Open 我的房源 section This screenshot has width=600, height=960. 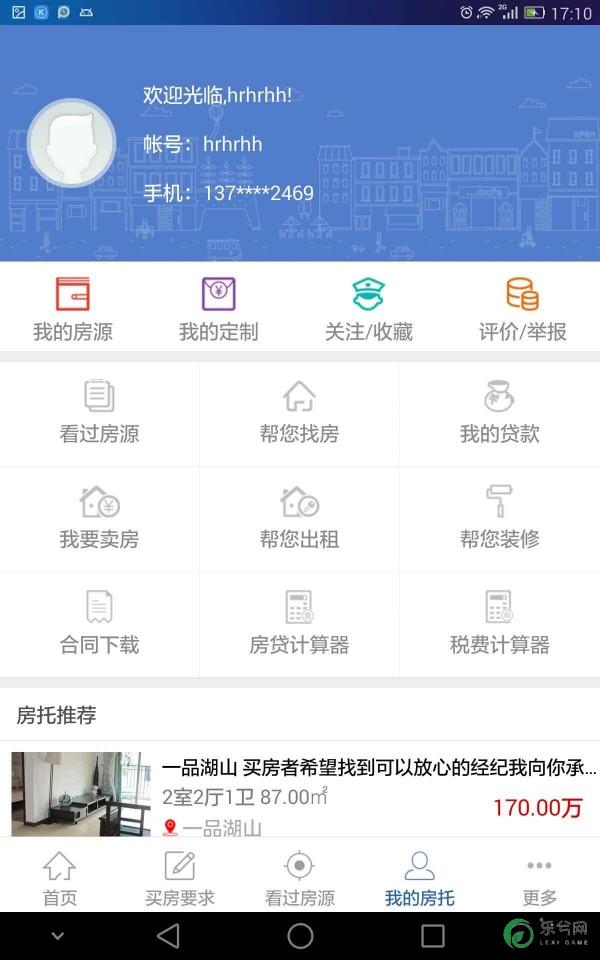point(72,310)
